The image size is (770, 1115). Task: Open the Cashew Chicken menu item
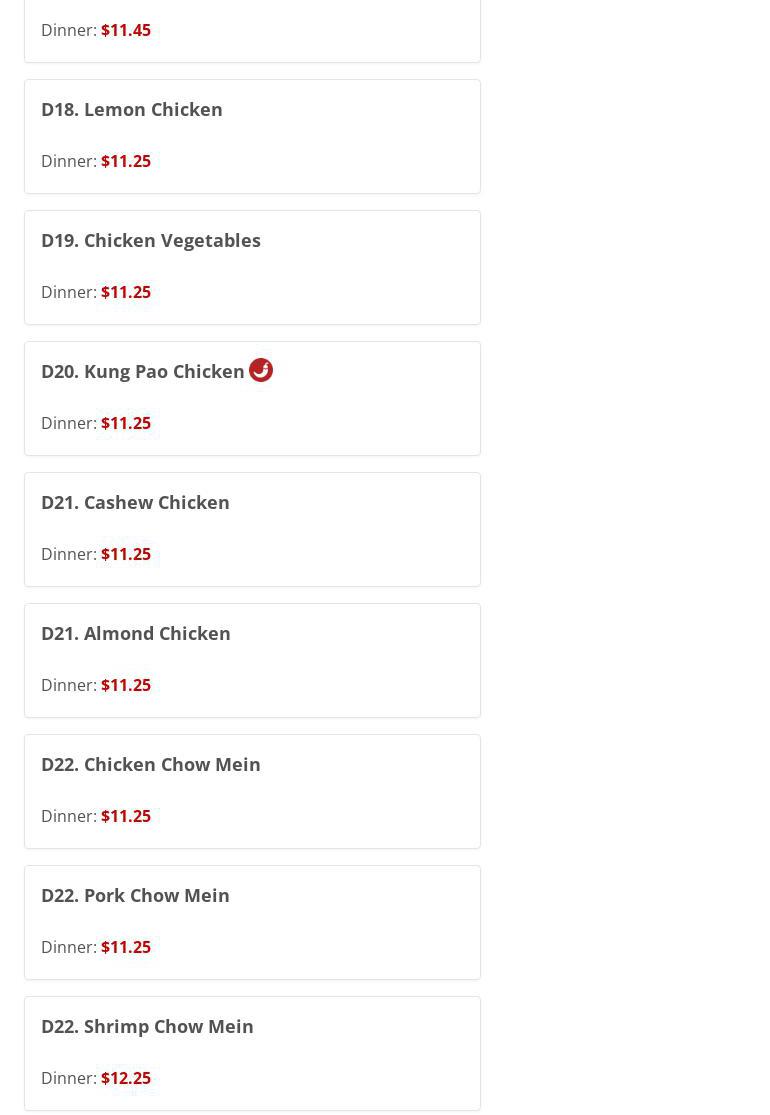click(252, 529)
